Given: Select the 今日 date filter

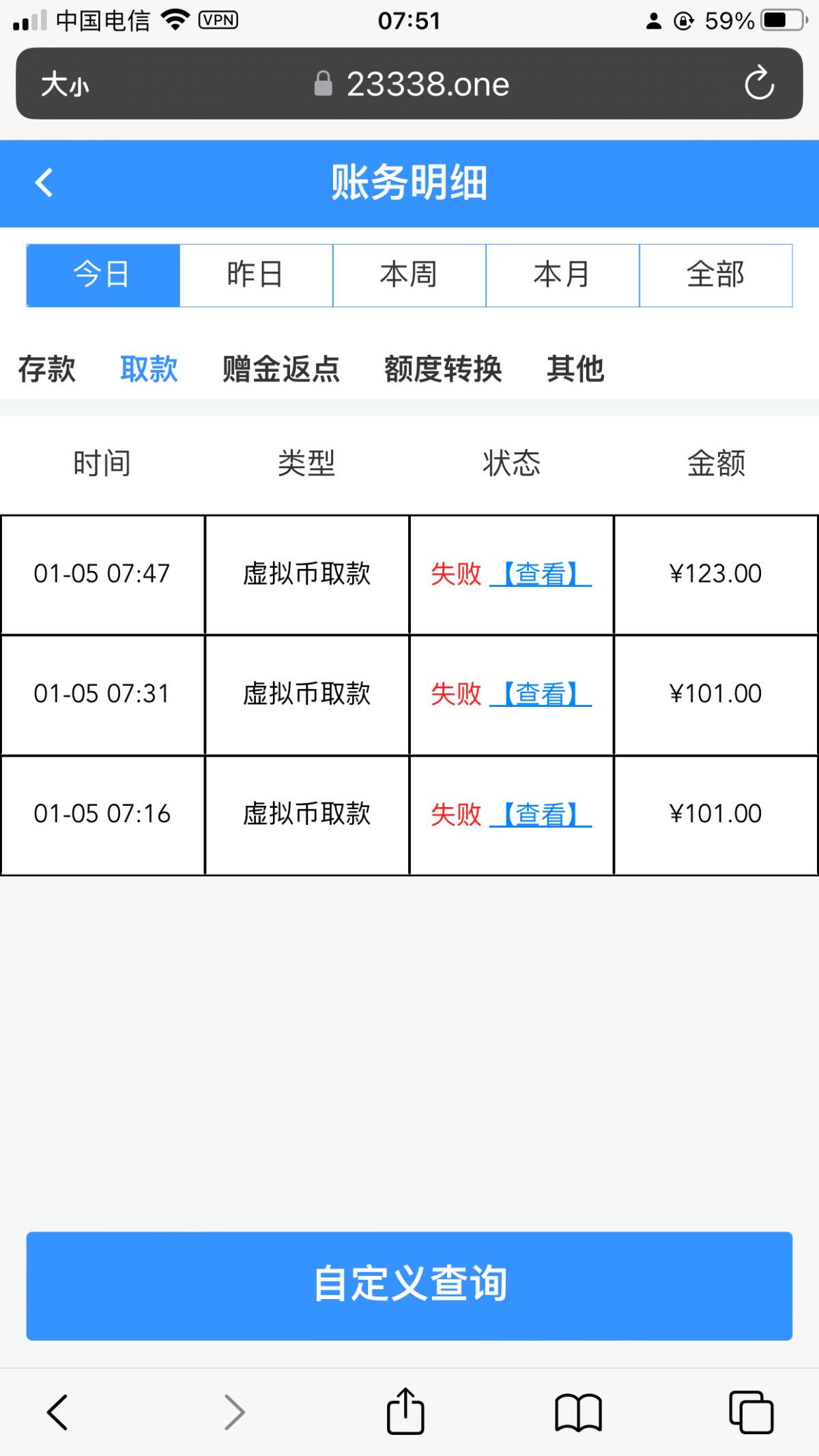Looking at the screenshot, I should (x=103, y=276).
